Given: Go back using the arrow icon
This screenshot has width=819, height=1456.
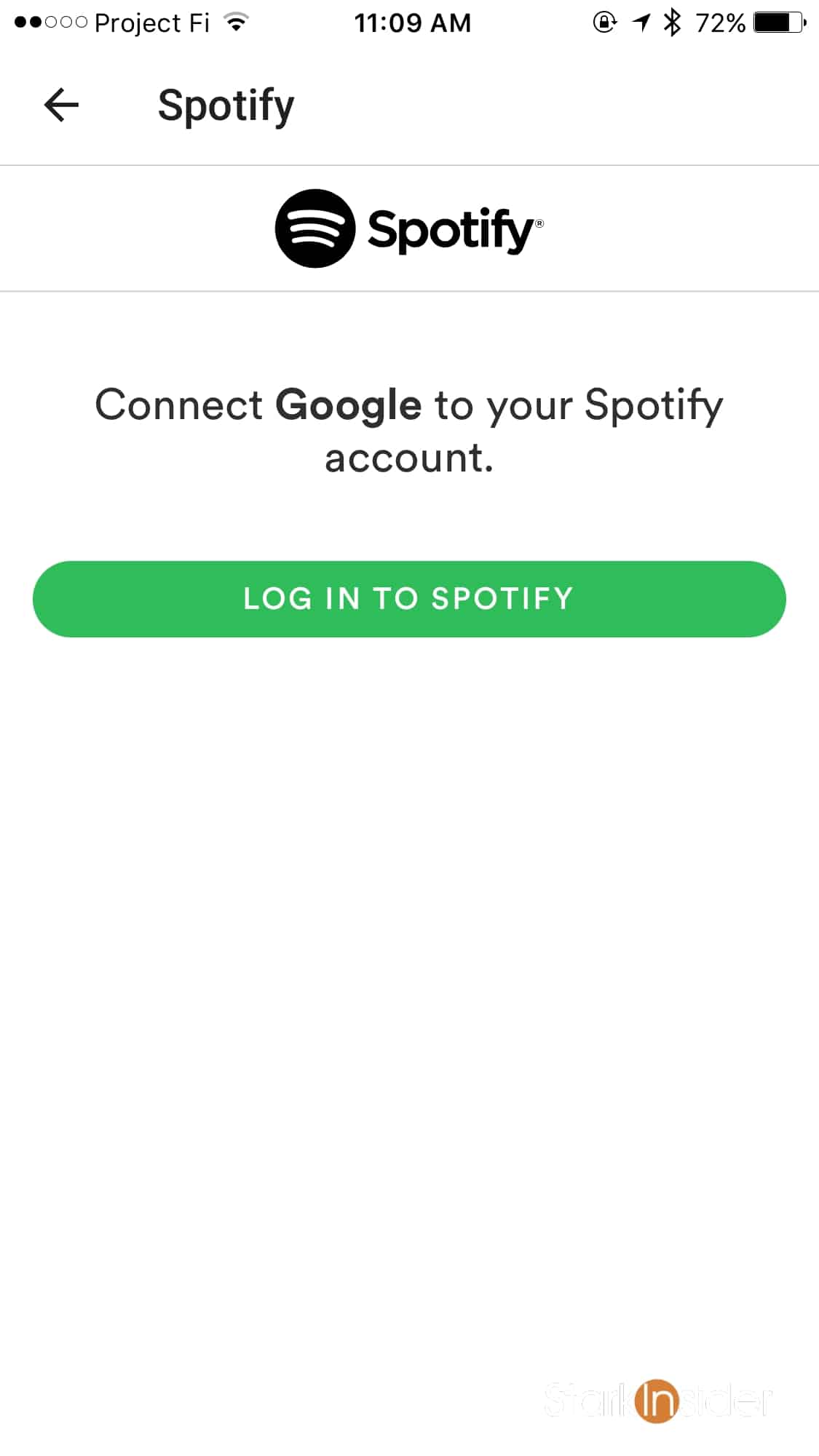Looking at the screenshot, I should tap(61, 105).
